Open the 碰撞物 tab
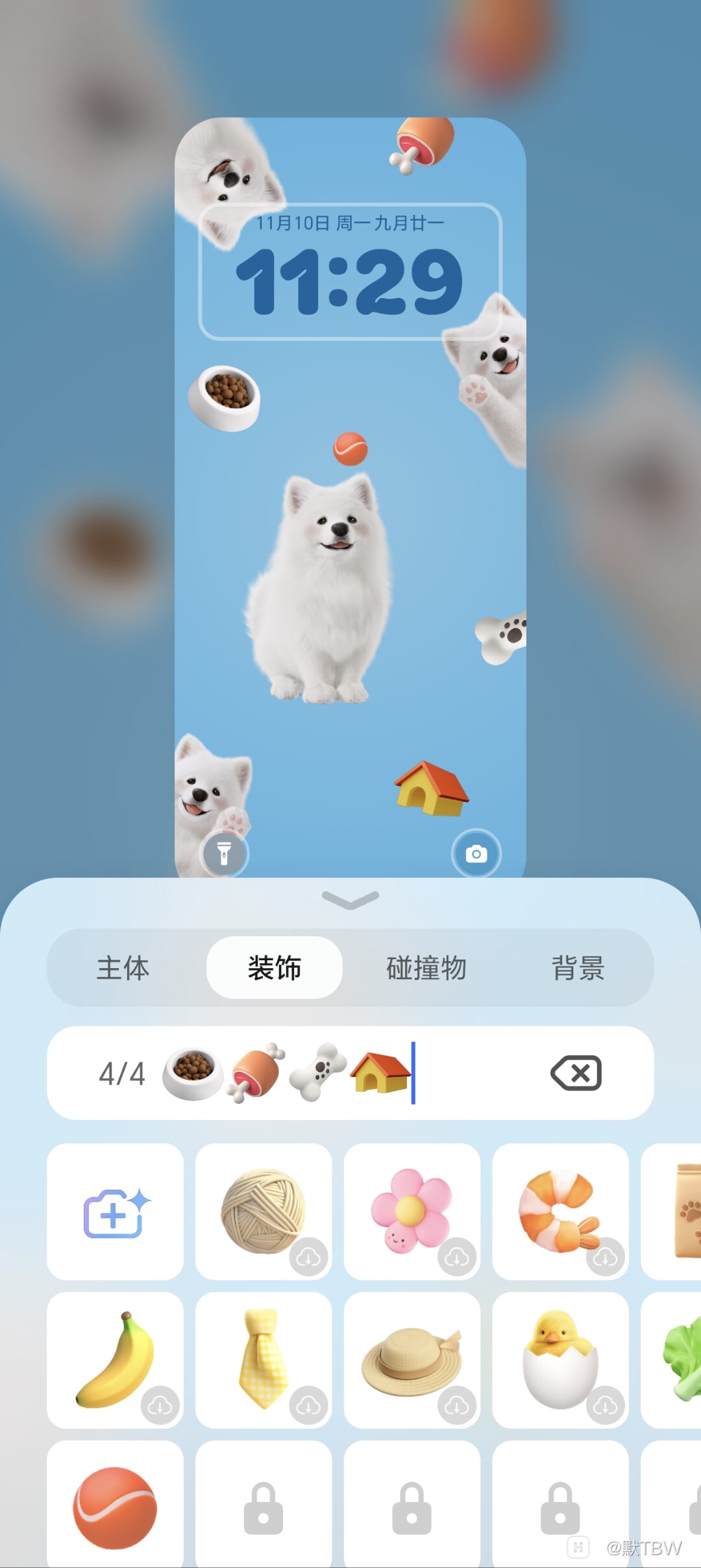Viewport: 701px width, 1568px height. click(x=426, y=967)
